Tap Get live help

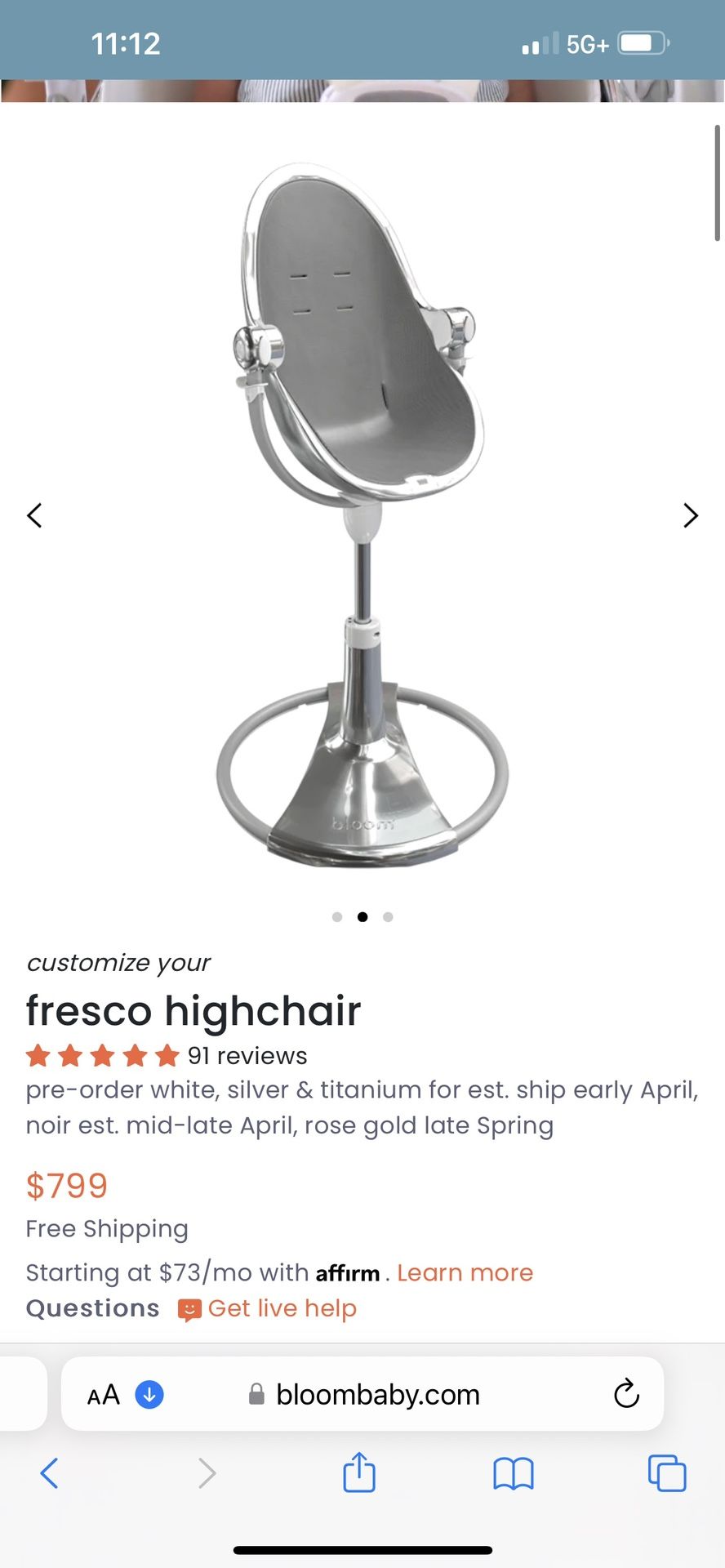point(282,1307)
